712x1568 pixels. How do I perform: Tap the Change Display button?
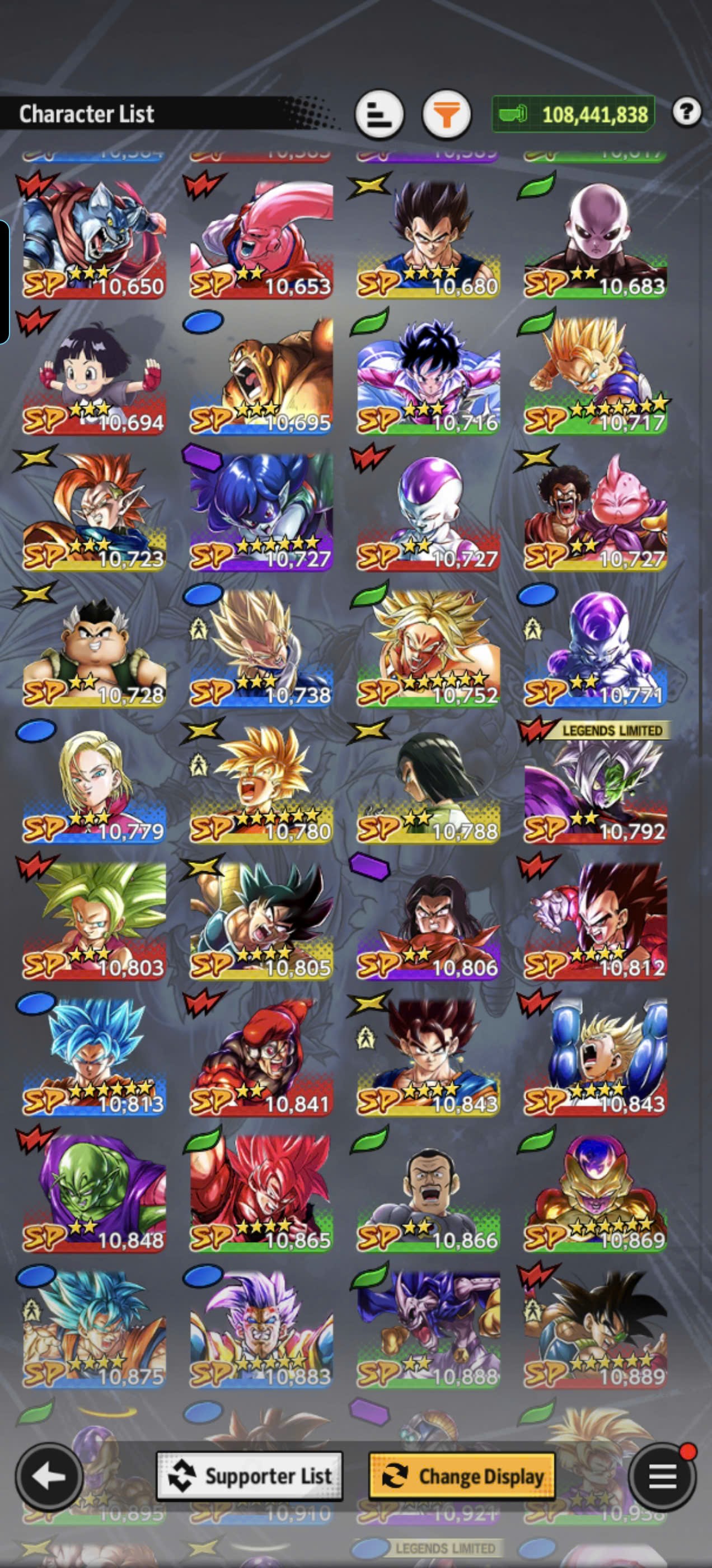462,1476
